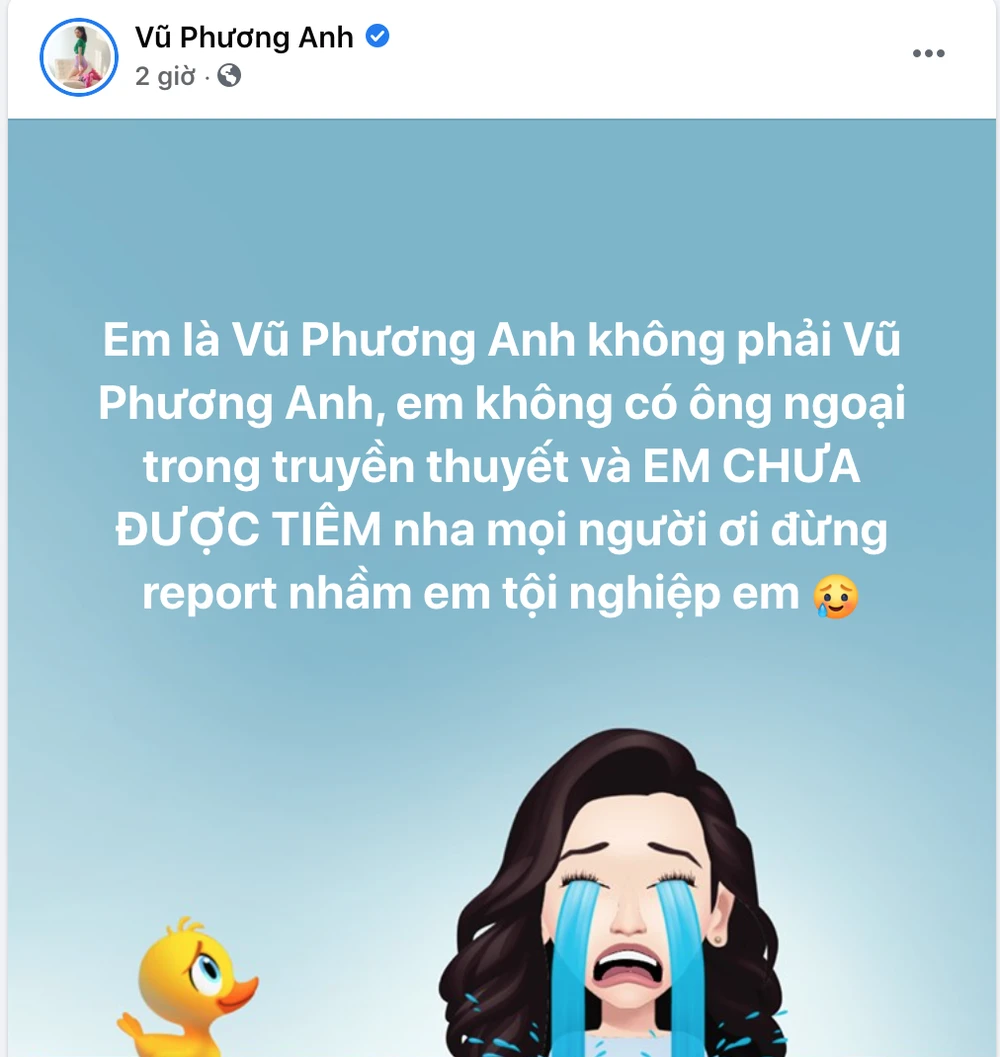Open Vũ Phương Anh's profile name link

244,38
